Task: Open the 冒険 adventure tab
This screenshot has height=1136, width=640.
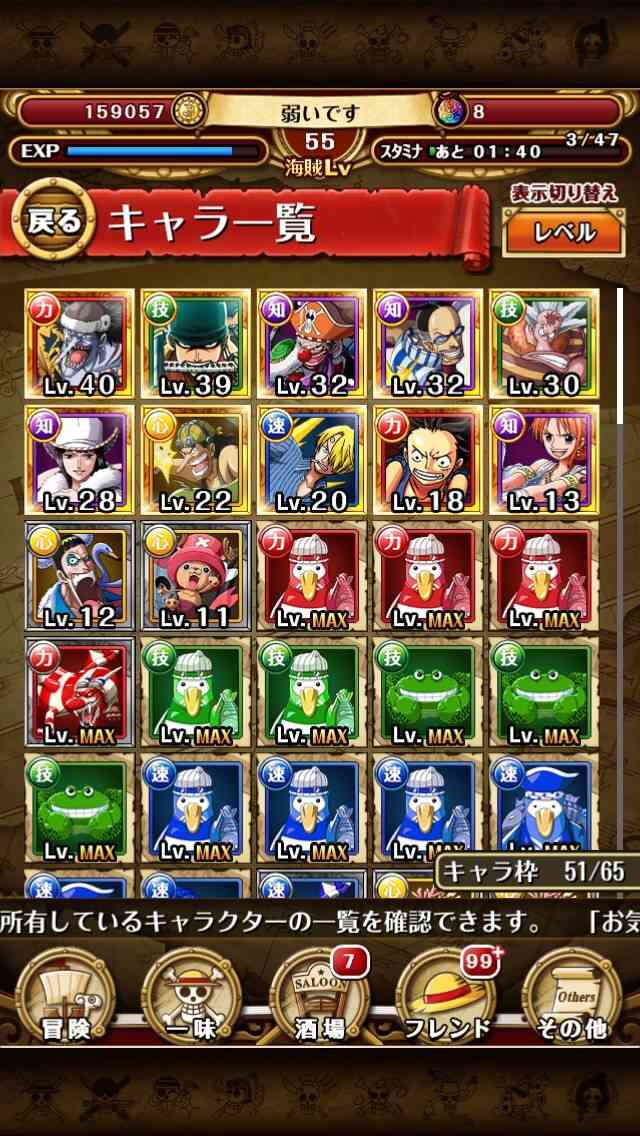Action: (x=65, y=995)
